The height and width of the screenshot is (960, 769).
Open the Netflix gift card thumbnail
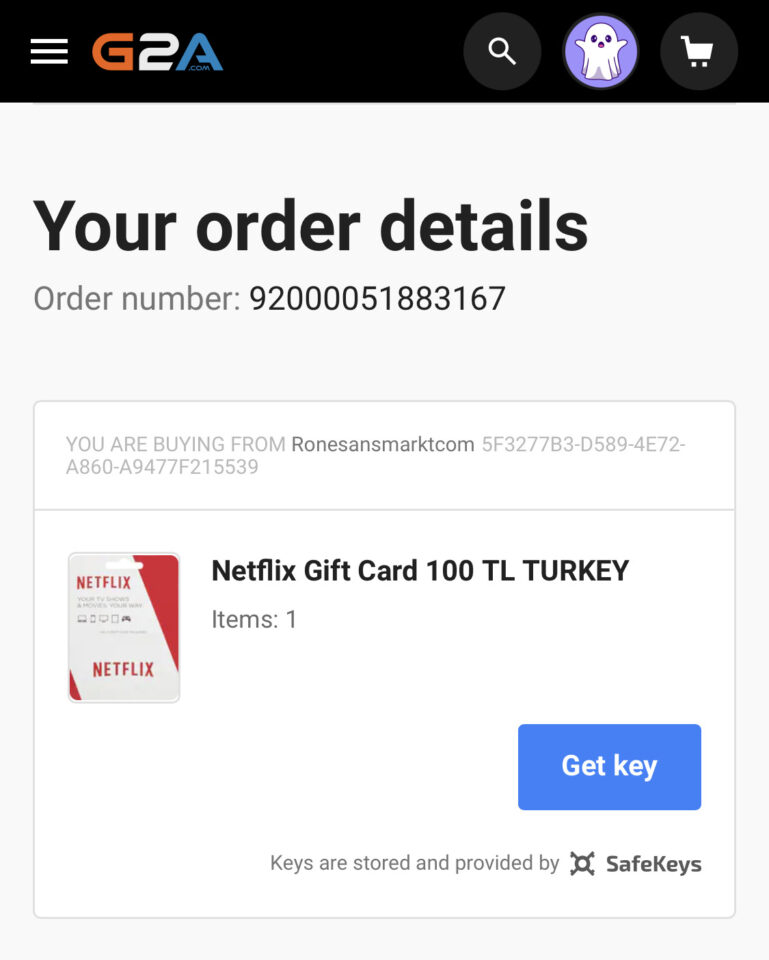tap(124, 627)
